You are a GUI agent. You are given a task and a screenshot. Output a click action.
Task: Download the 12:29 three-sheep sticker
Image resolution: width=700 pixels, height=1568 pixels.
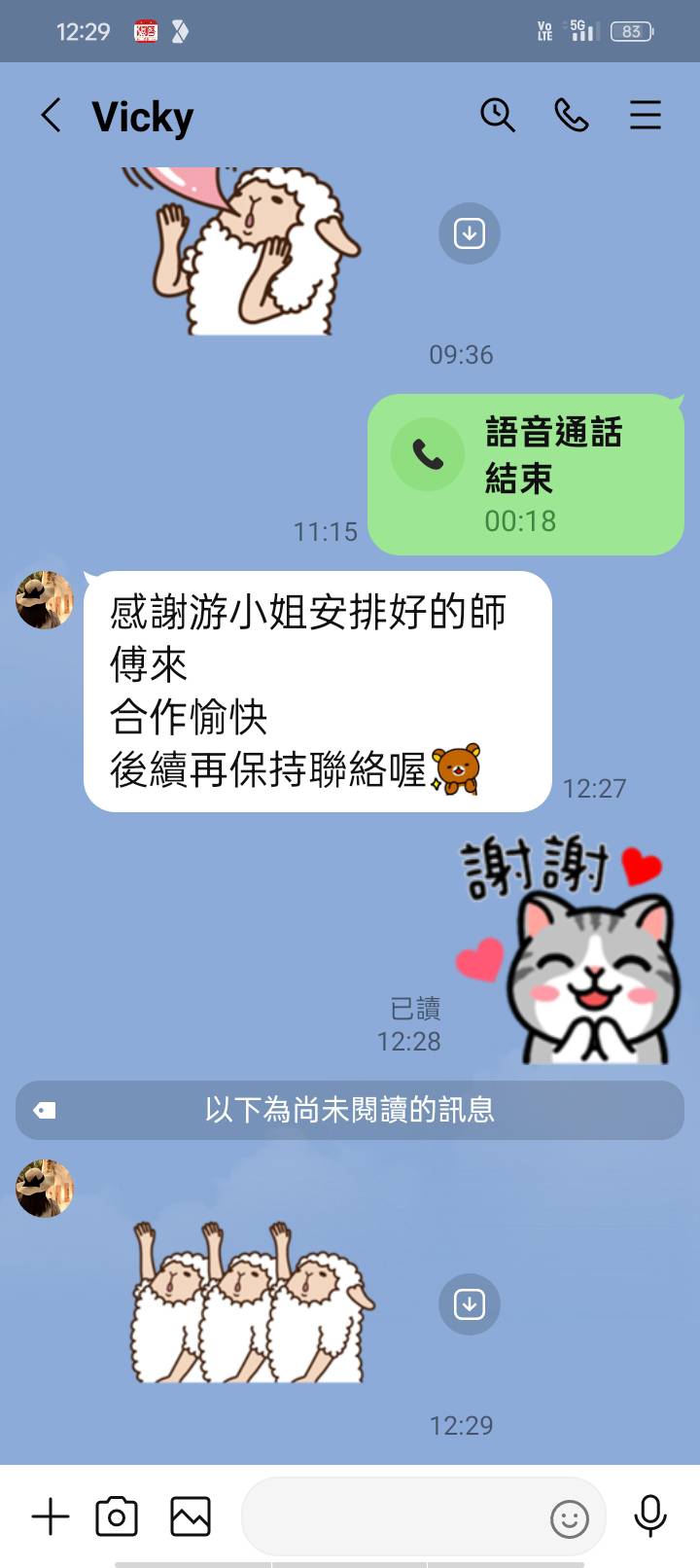[469, 1303]
